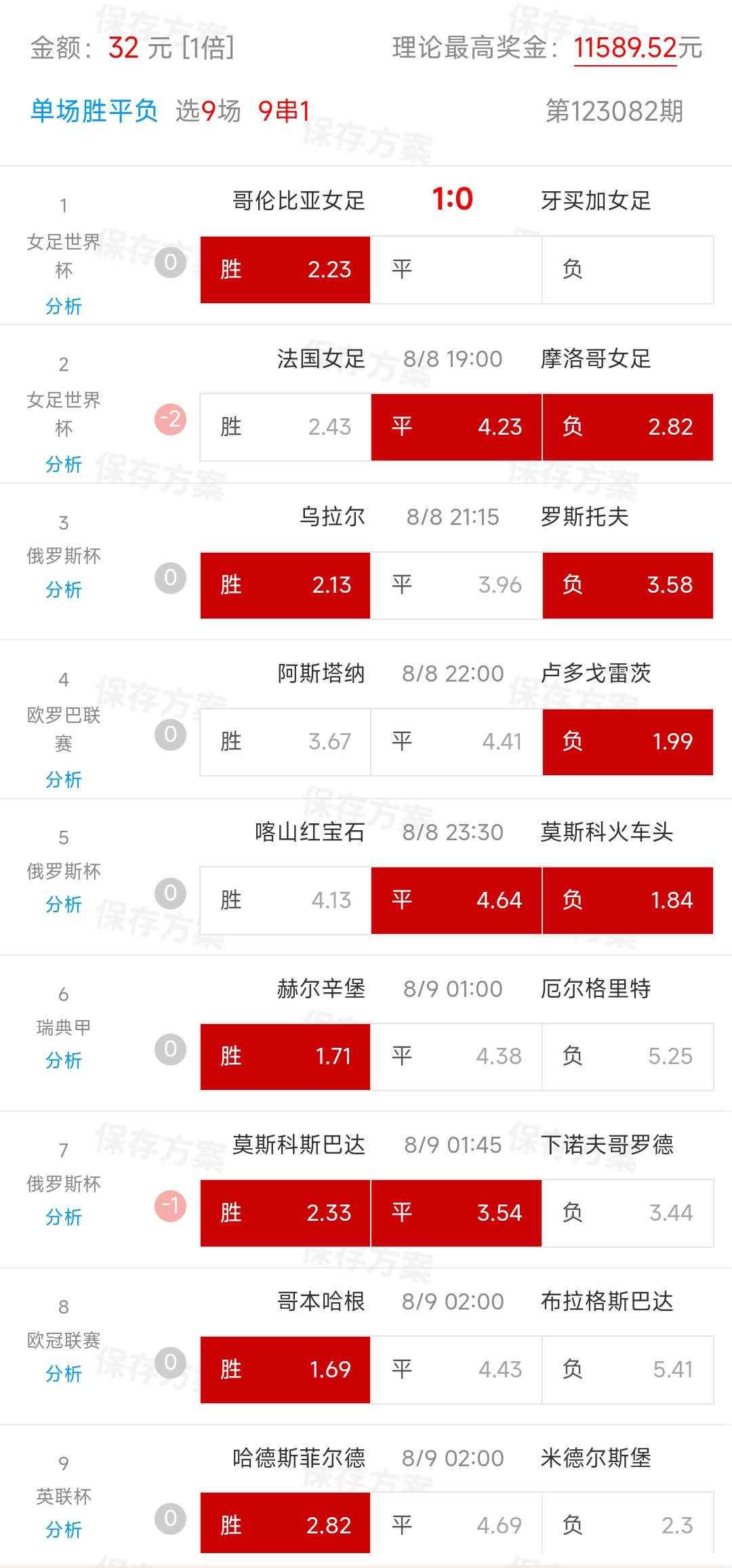Choose 平 4.43 for 哥本哈根 match
732x1568 pixels.
point(456,1370)
